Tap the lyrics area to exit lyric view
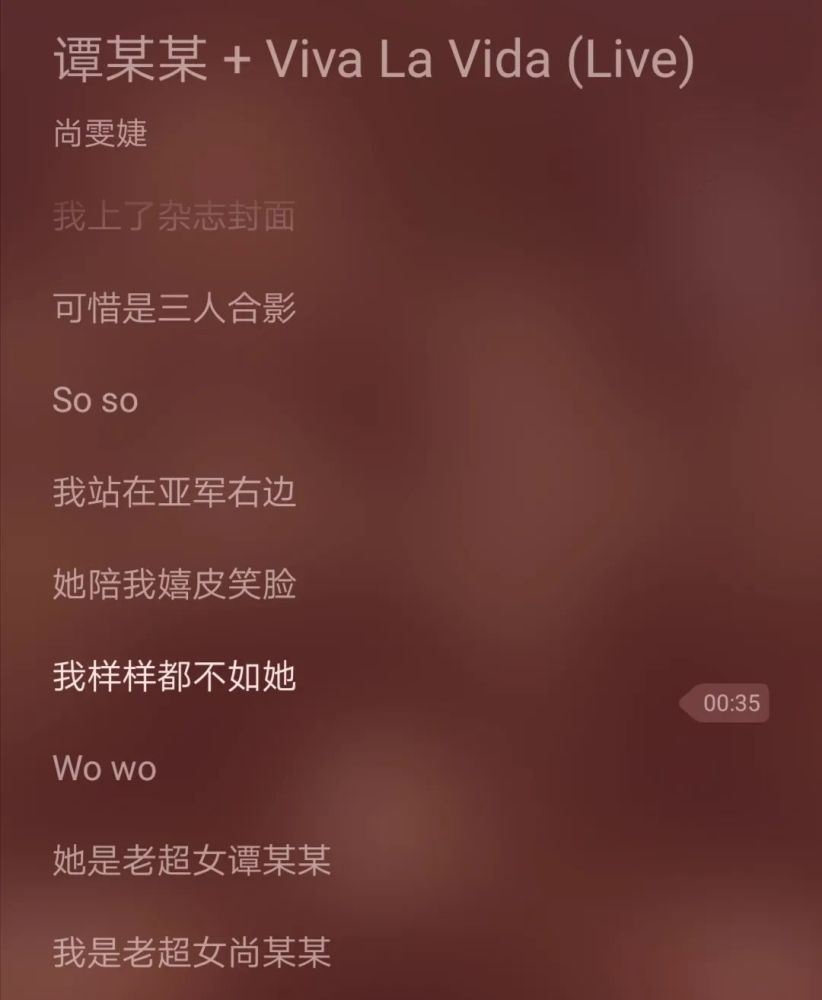The width and height of the screenshot is (822, 1000). (x=411, y=500)
